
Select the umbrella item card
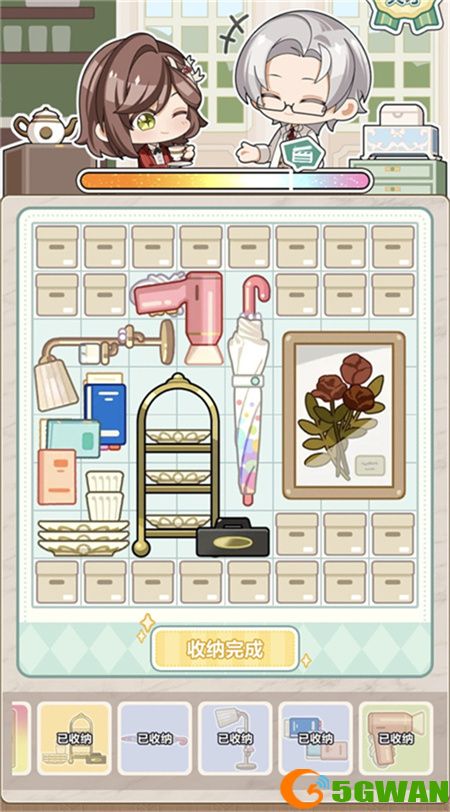click(154, 739)
